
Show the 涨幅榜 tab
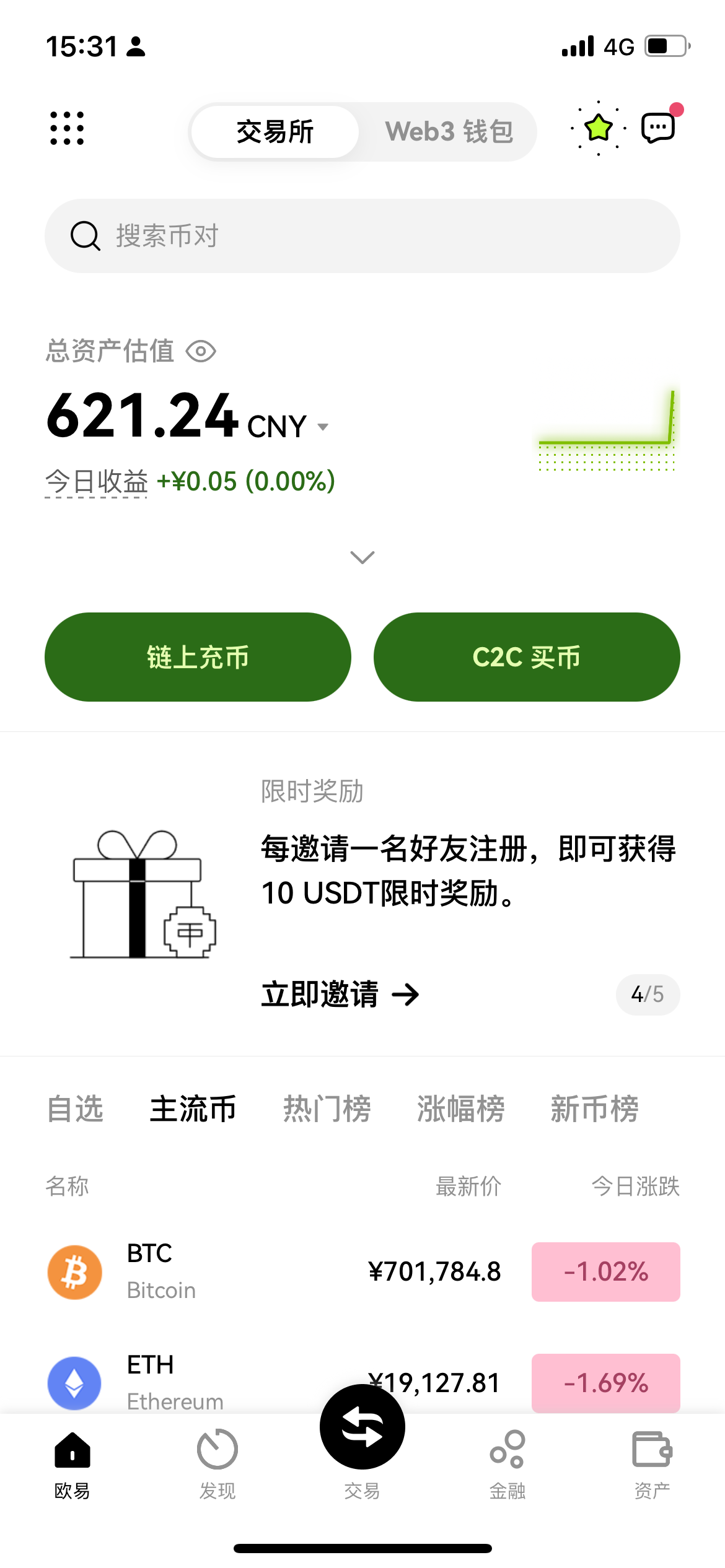461,1108
